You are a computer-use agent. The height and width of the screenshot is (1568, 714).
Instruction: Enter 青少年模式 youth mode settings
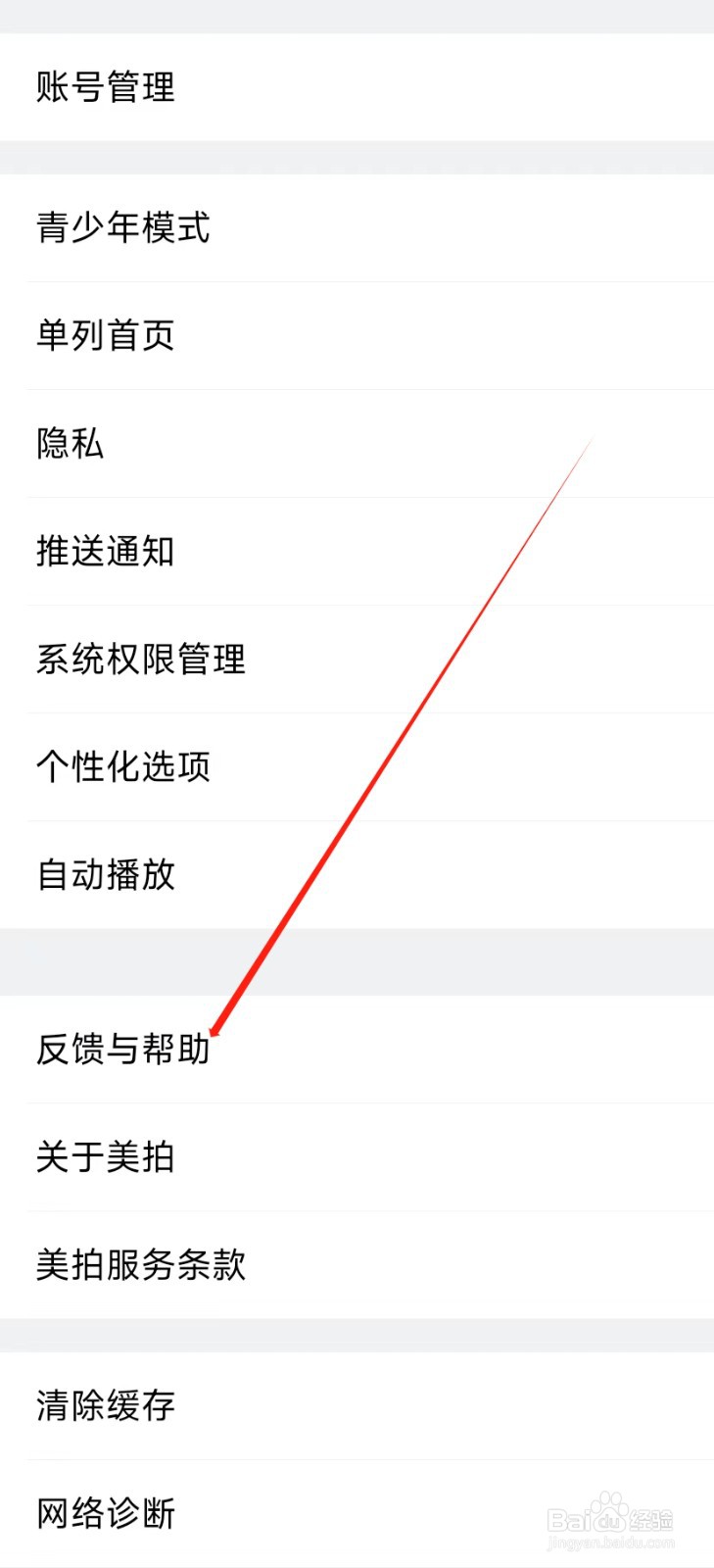click(x=122, y=228)
